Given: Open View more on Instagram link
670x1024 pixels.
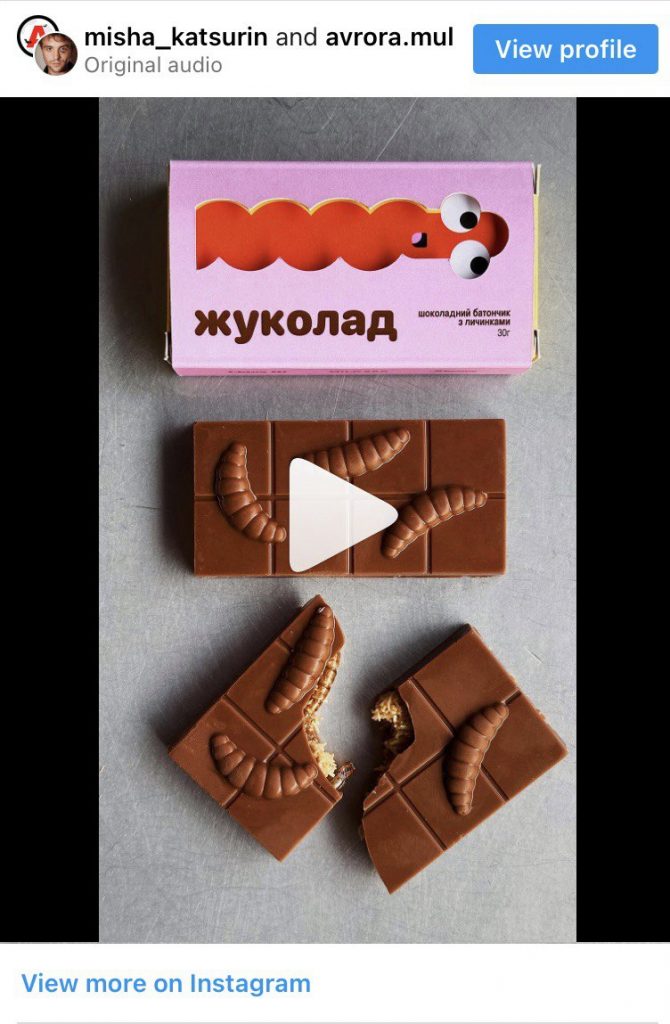Looking at the screenshot, I should coord(166,983).
